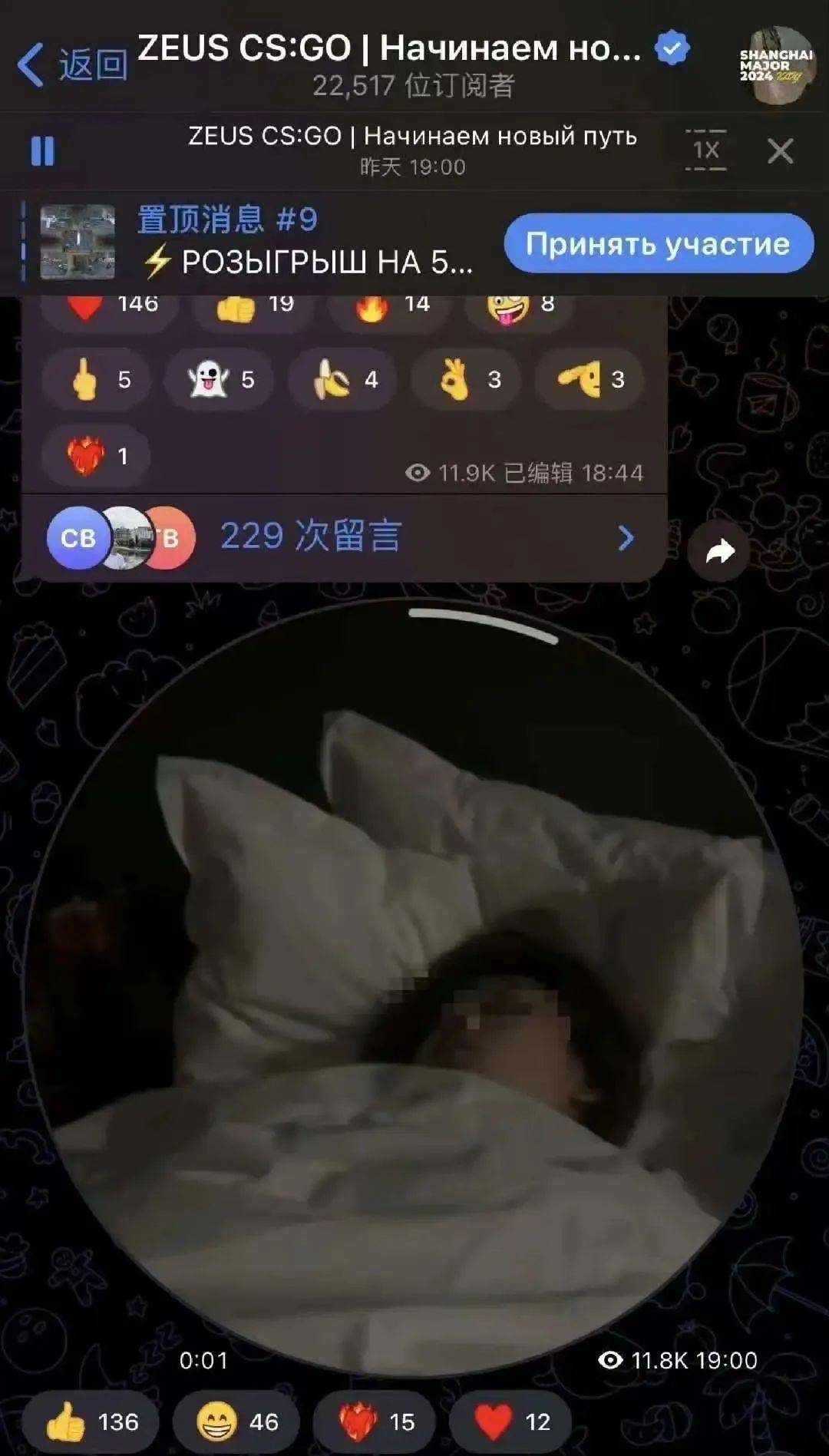Open the ZEUS CS:GO channel profile picture
The height and width of the screenshot is (1456, 829).
pyautogui.click(x=776, y=66)
